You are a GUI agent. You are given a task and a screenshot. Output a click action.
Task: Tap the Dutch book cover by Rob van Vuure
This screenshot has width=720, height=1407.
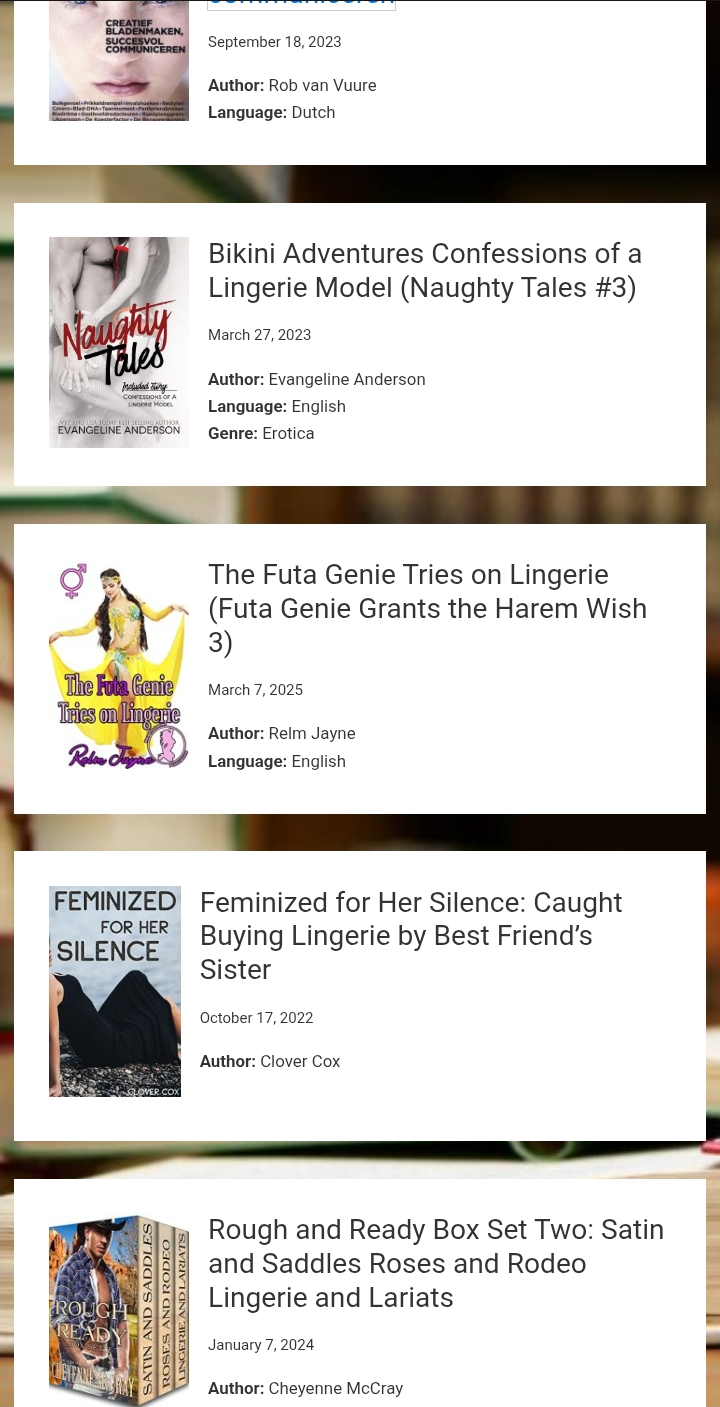tap(119, 60)
